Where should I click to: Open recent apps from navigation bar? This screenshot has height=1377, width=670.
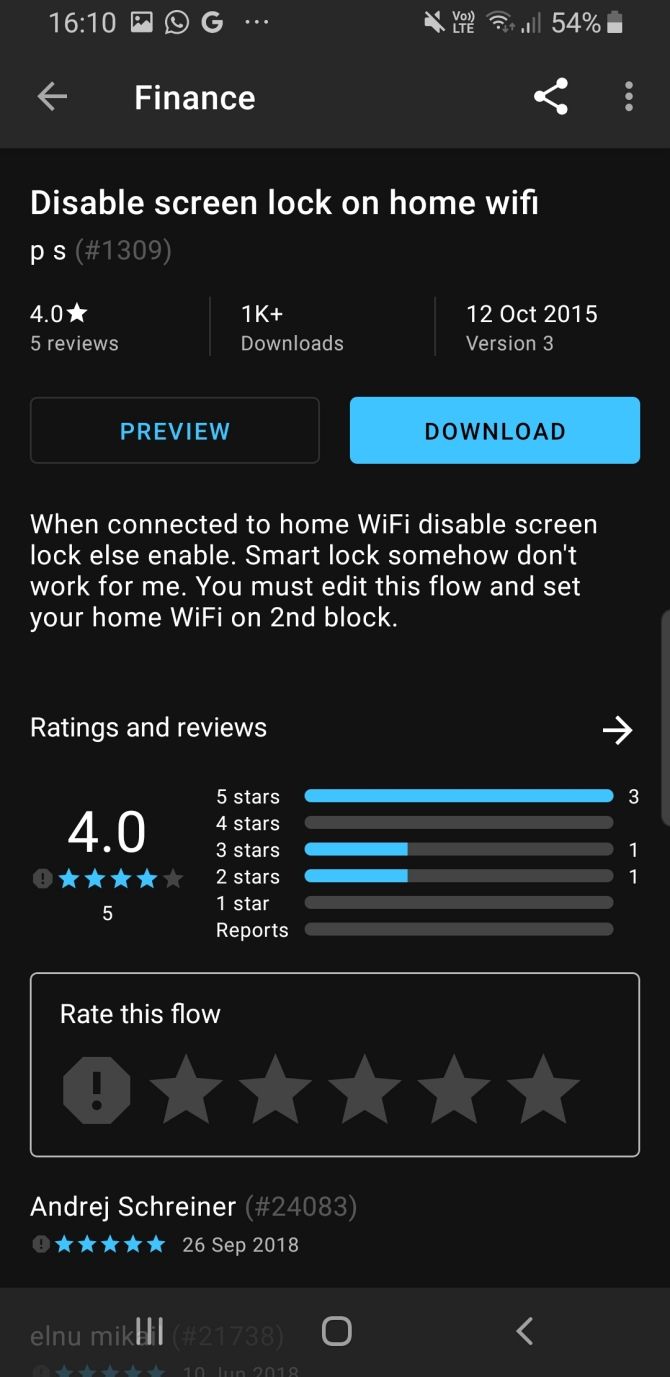point(149,1331)
